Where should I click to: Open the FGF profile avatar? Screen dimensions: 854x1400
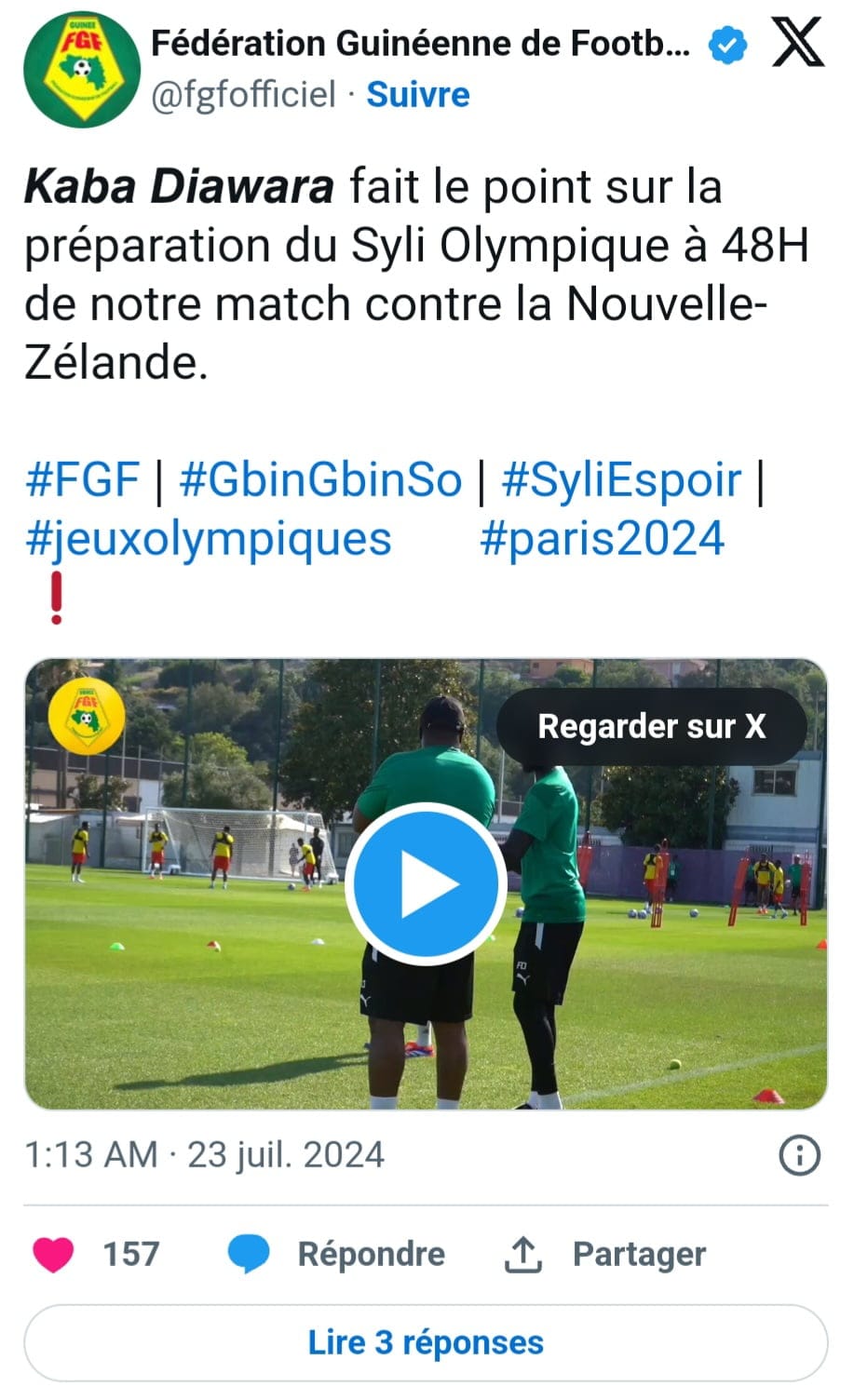click(81, 68)
